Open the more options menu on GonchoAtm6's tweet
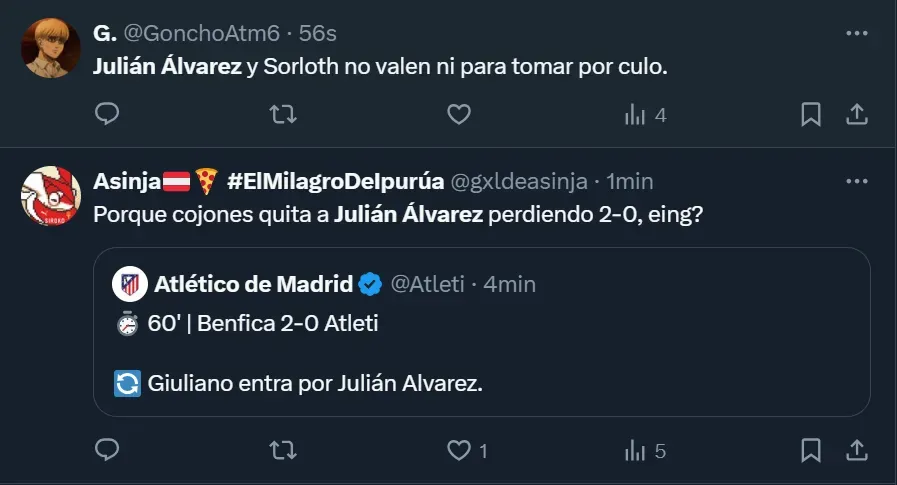 point(857,33)
